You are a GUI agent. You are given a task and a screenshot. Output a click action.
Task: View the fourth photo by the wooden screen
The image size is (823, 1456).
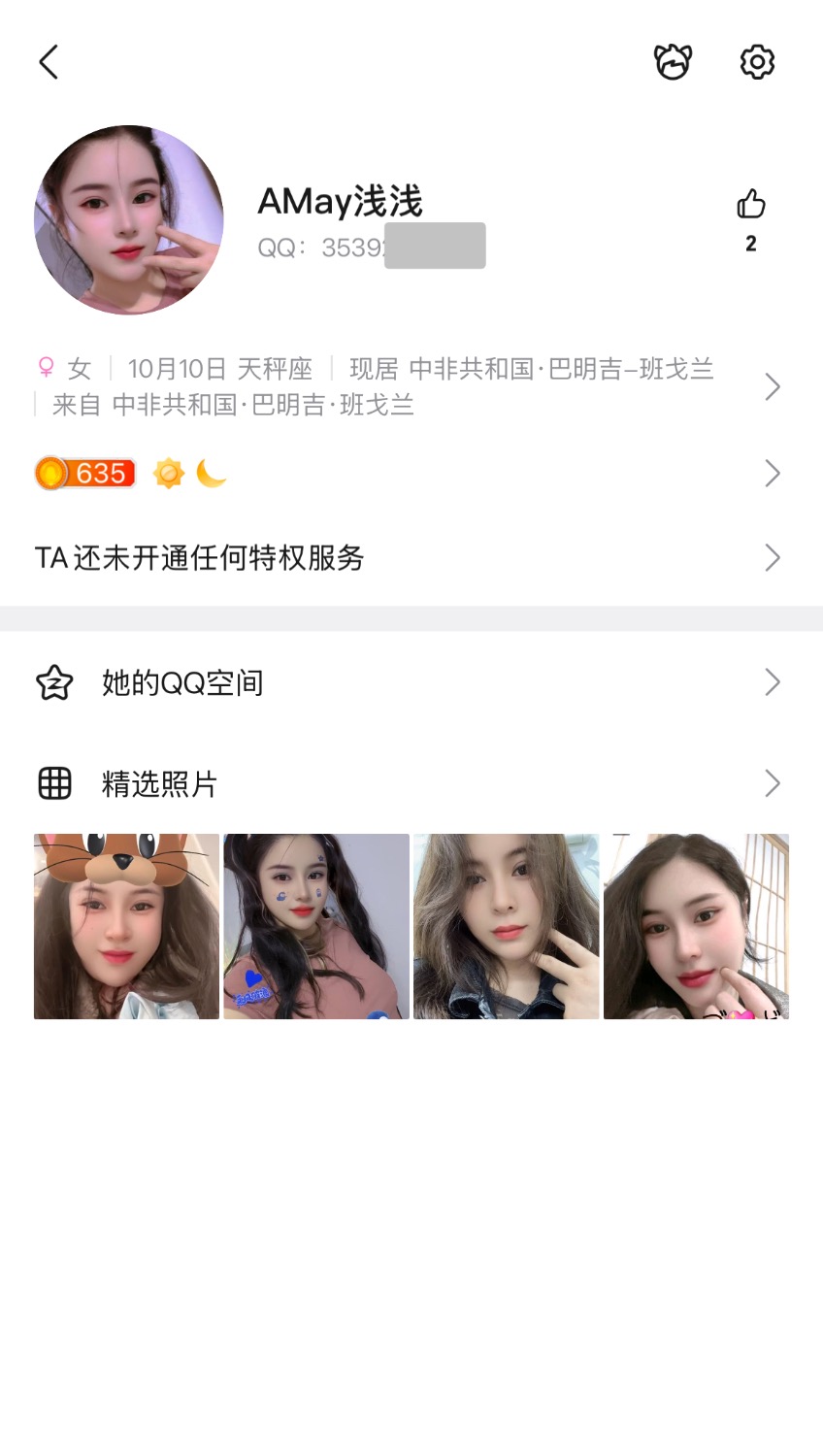[696, 926]
